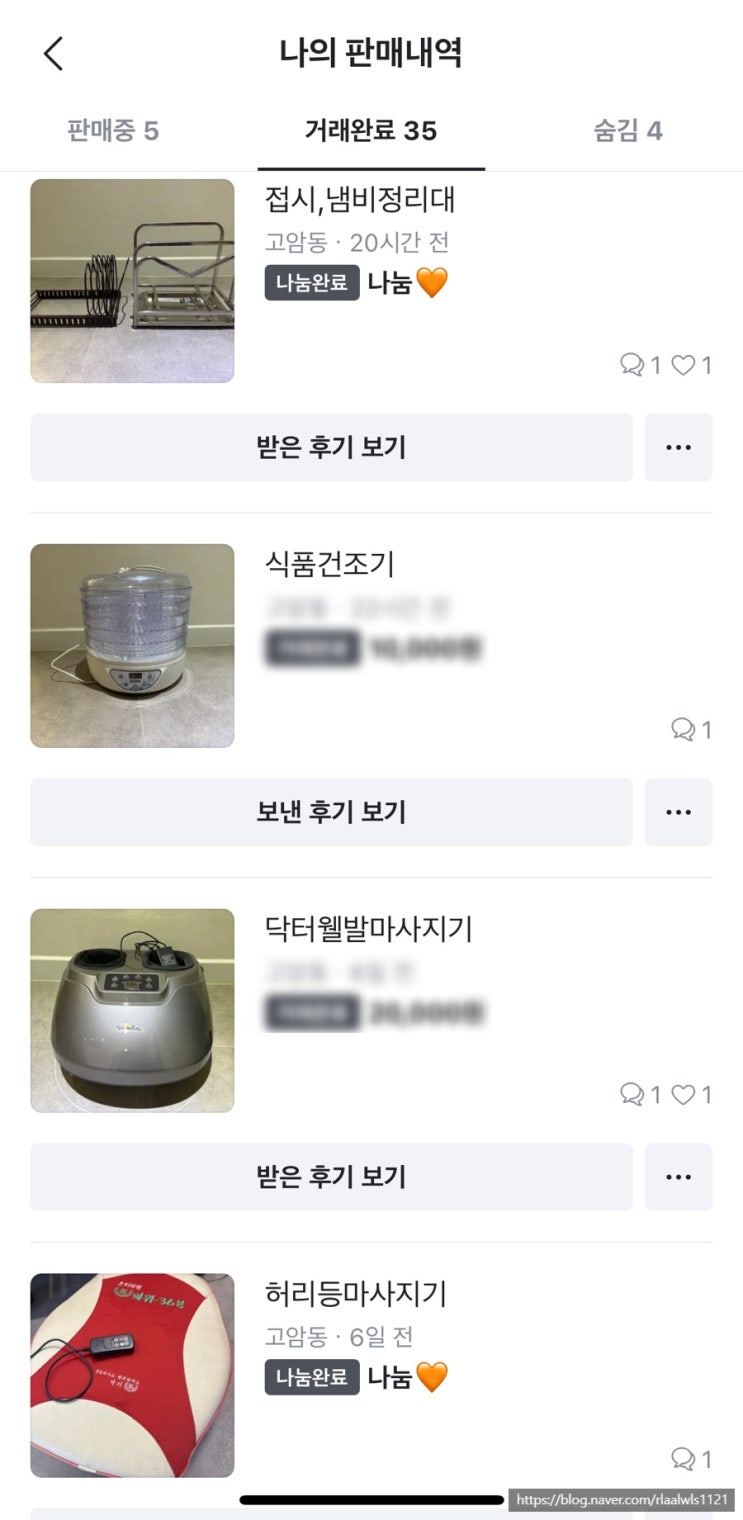The height and width of the screenshot is (1520, 743).
Task: Open the 닥터웰발마사지기 listing
Action: [371, 1011]
